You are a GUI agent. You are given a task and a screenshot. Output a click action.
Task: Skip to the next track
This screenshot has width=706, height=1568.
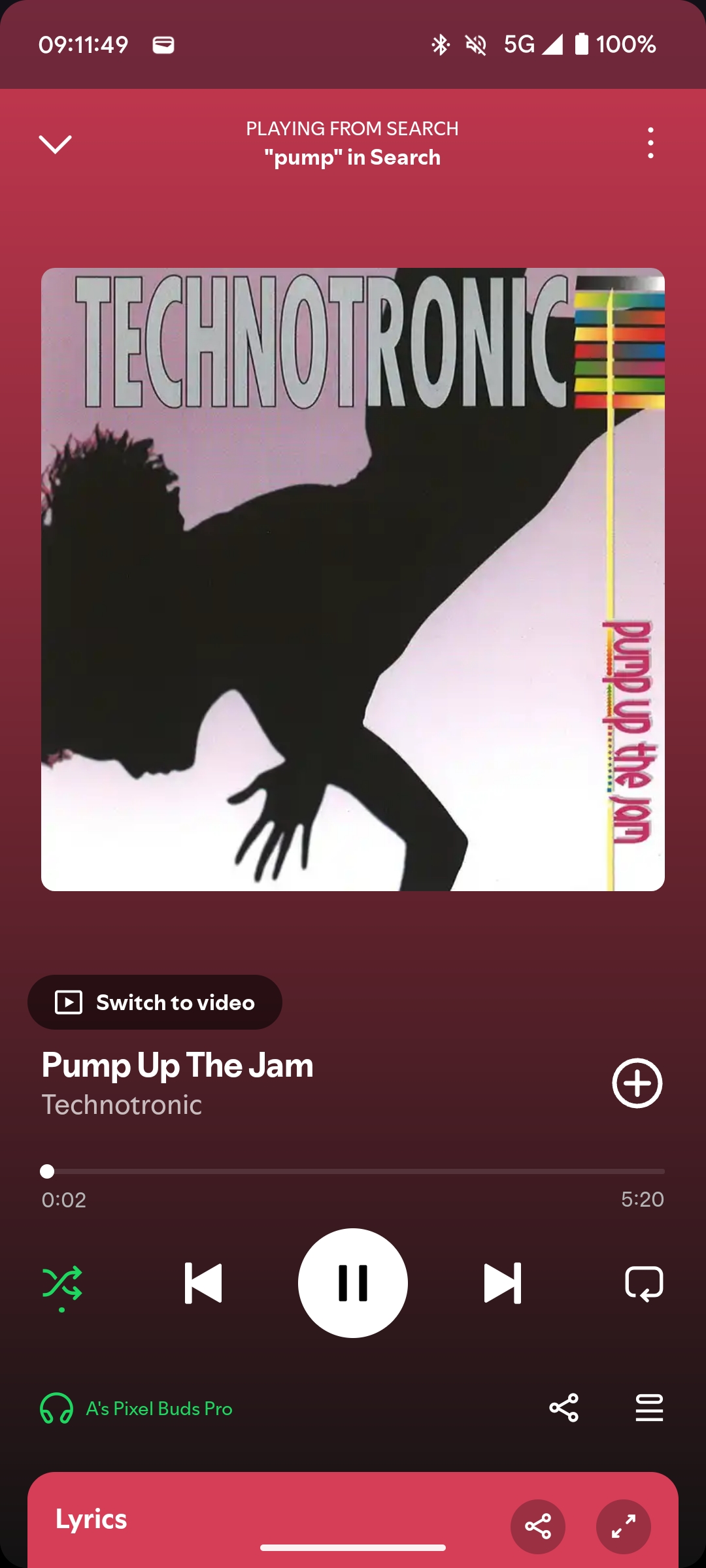click(503, 1283)
